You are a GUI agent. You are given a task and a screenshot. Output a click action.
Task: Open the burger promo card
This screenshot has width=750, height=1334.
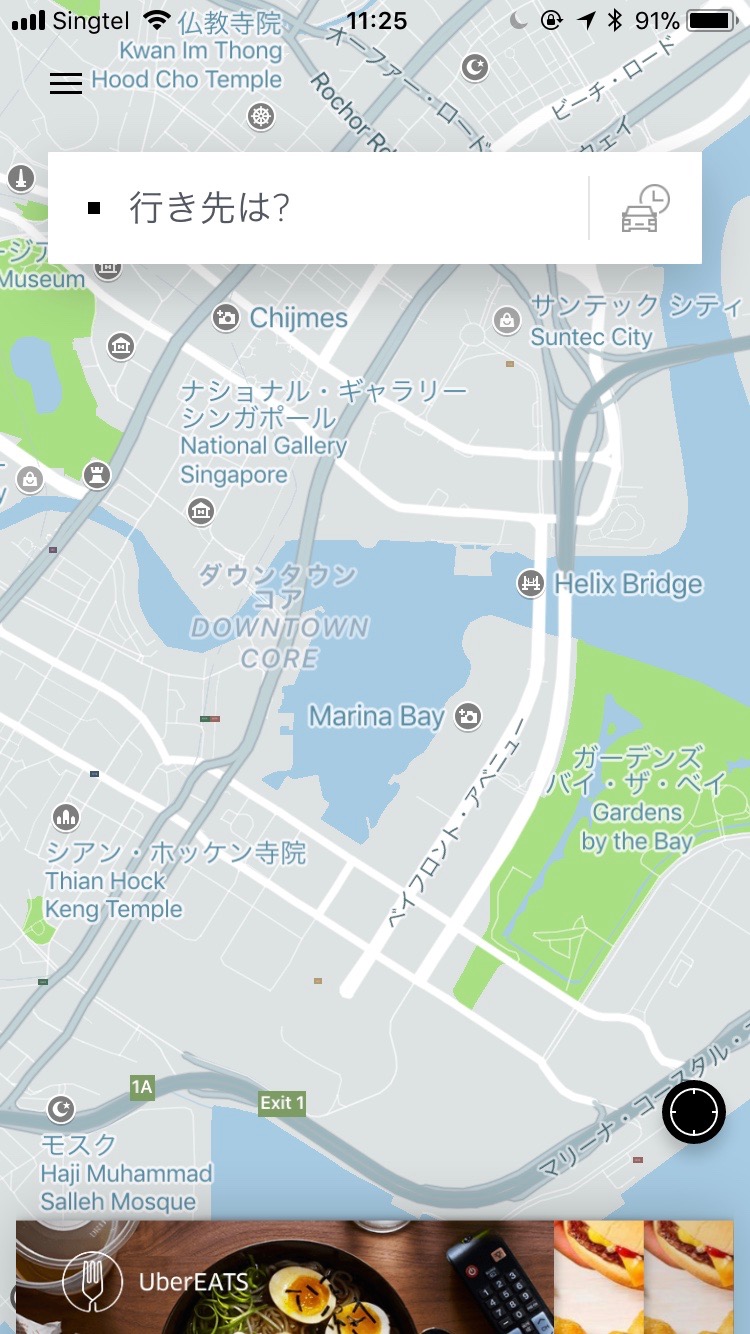point(644,1277)
